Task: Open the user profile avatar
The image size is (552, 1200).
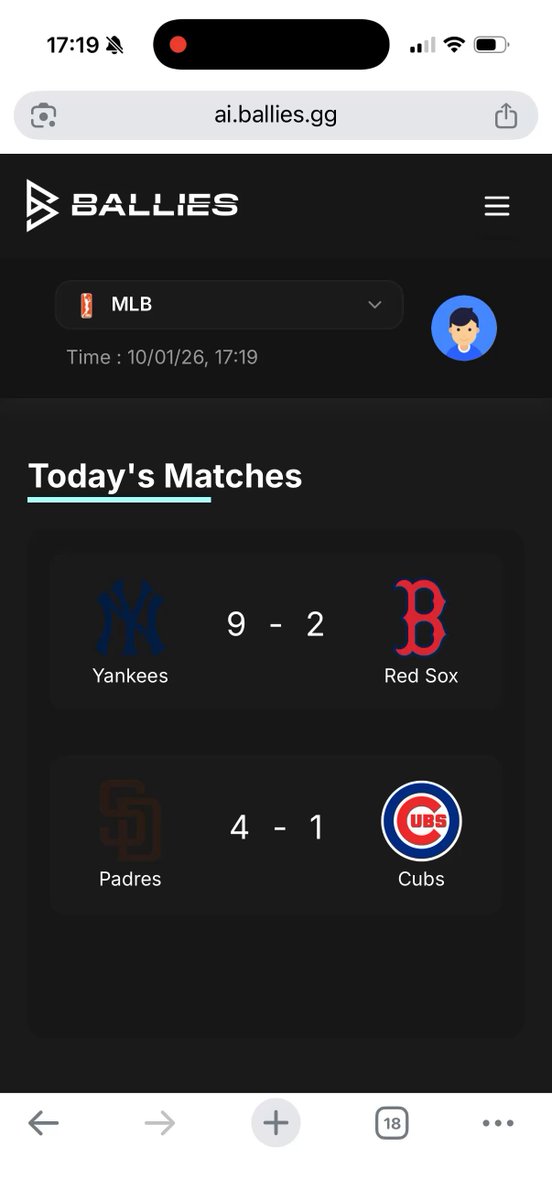Action: [464, 328]
